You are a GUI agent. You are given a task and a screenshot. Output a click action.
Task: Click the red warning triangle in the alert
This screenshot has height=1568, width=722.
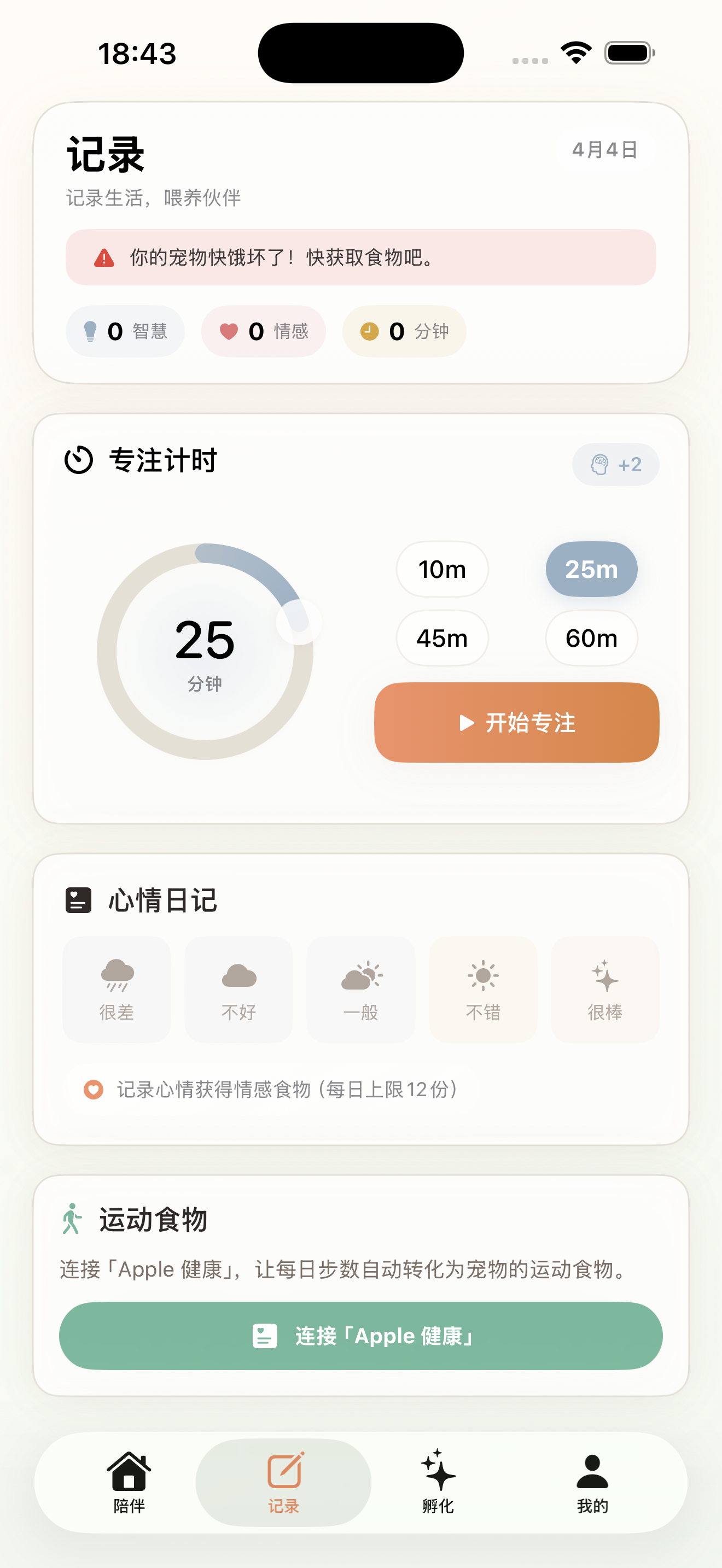tap(104, 258)
